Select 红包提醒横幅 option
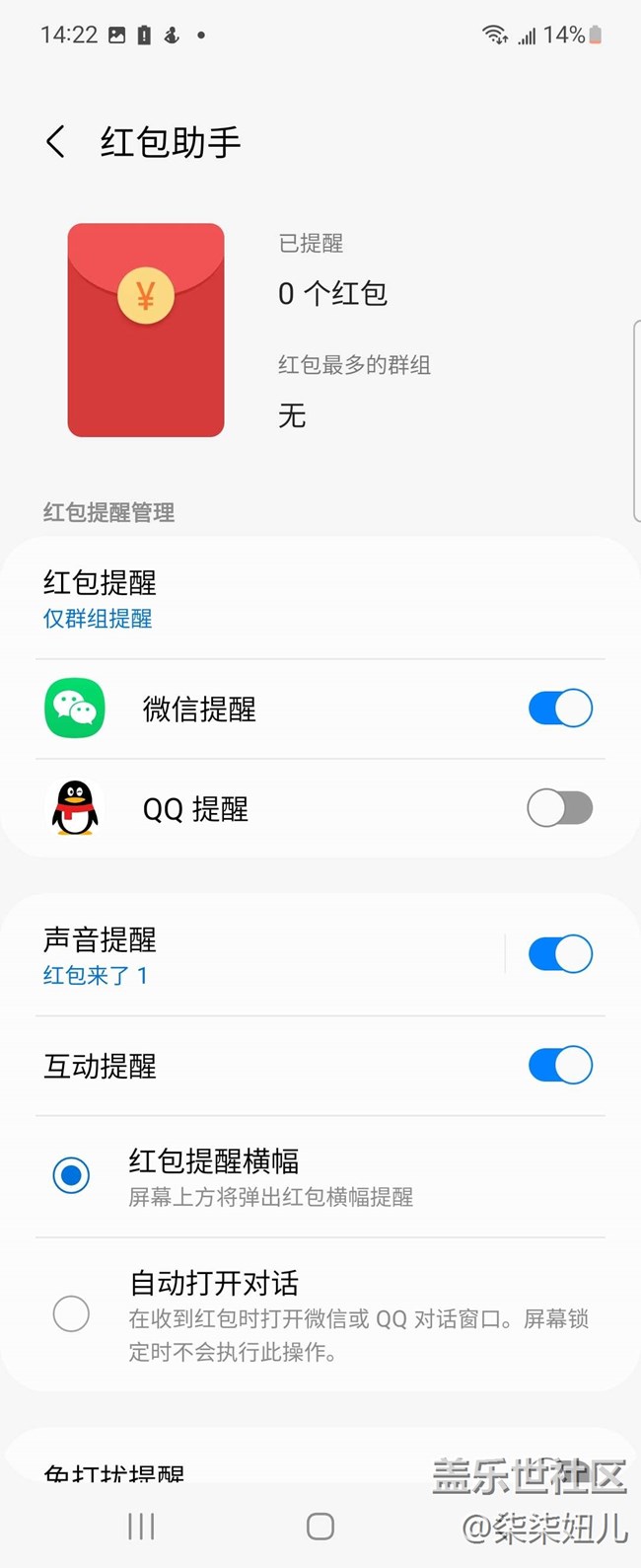This screenshot has height=1568, width=641. pos(71,1175)
